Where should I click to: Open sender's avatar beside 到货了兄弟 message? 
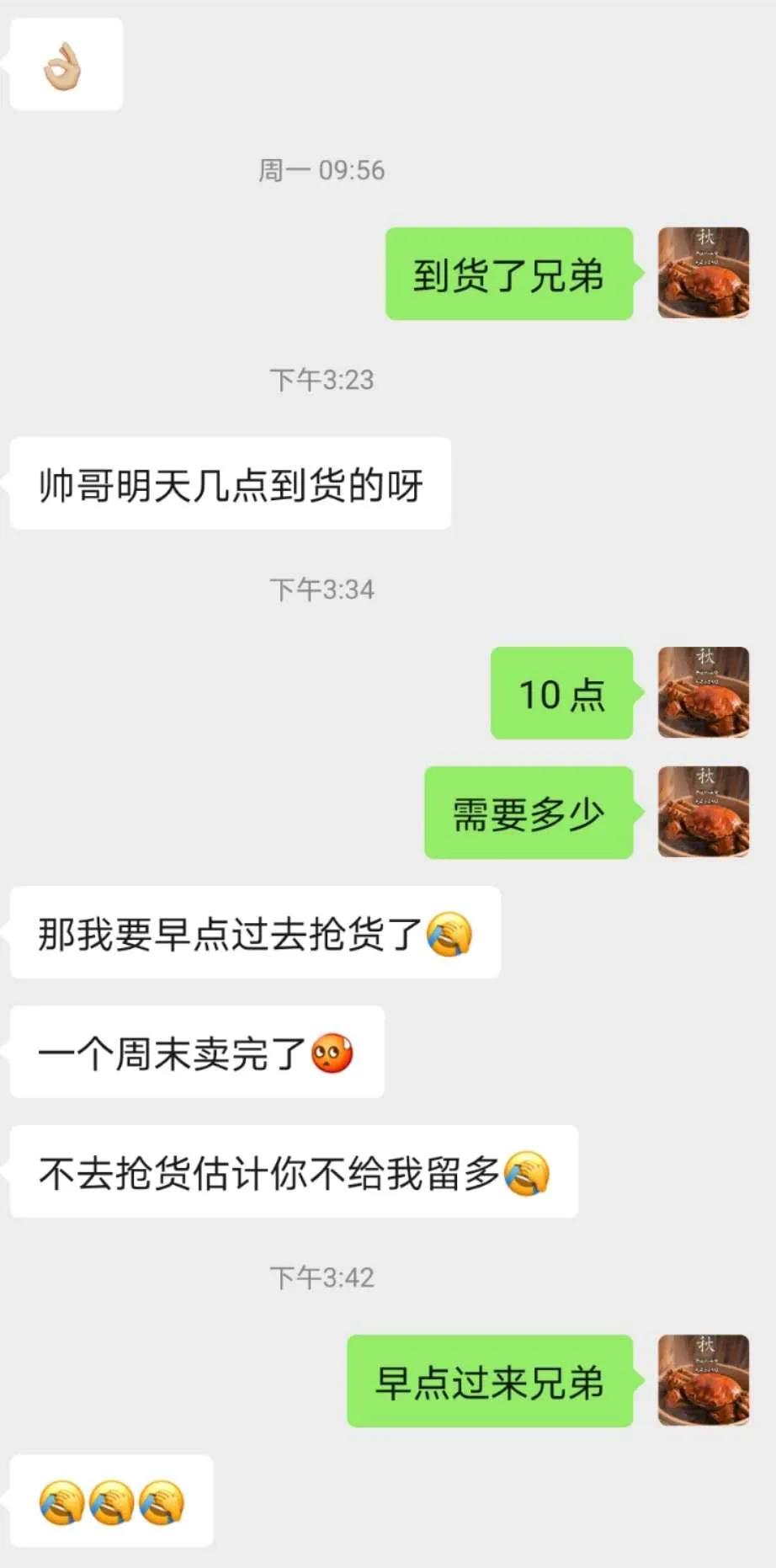[x=703, y=273]
